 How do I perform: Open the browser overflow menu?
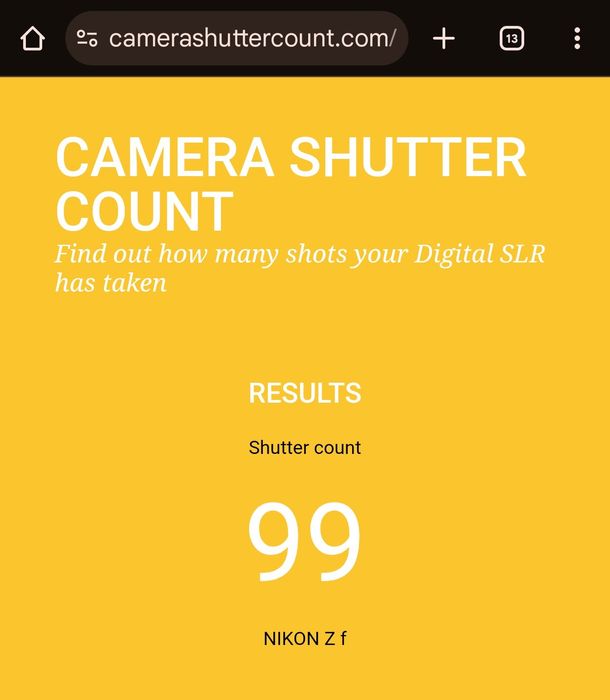click(x=577, y=39)
